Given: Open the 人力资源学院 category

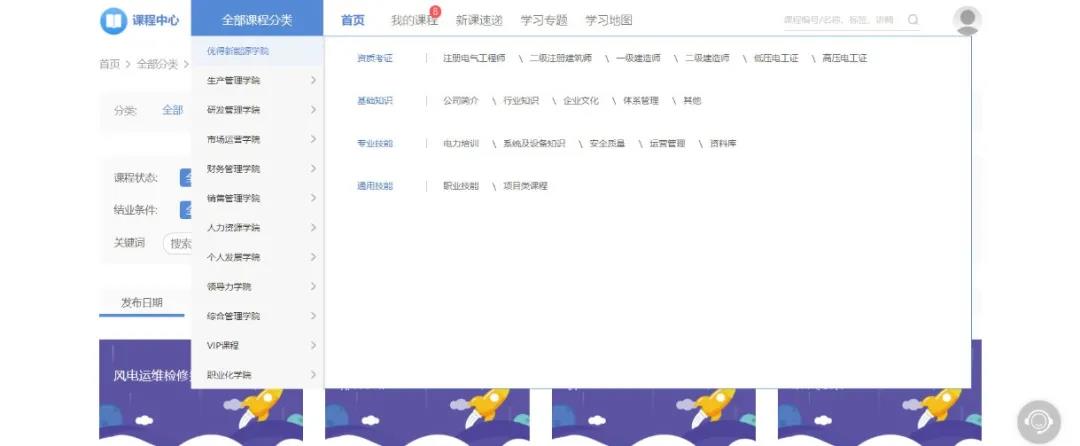Looking at the screenshot, I should click(x=233, y=228).
